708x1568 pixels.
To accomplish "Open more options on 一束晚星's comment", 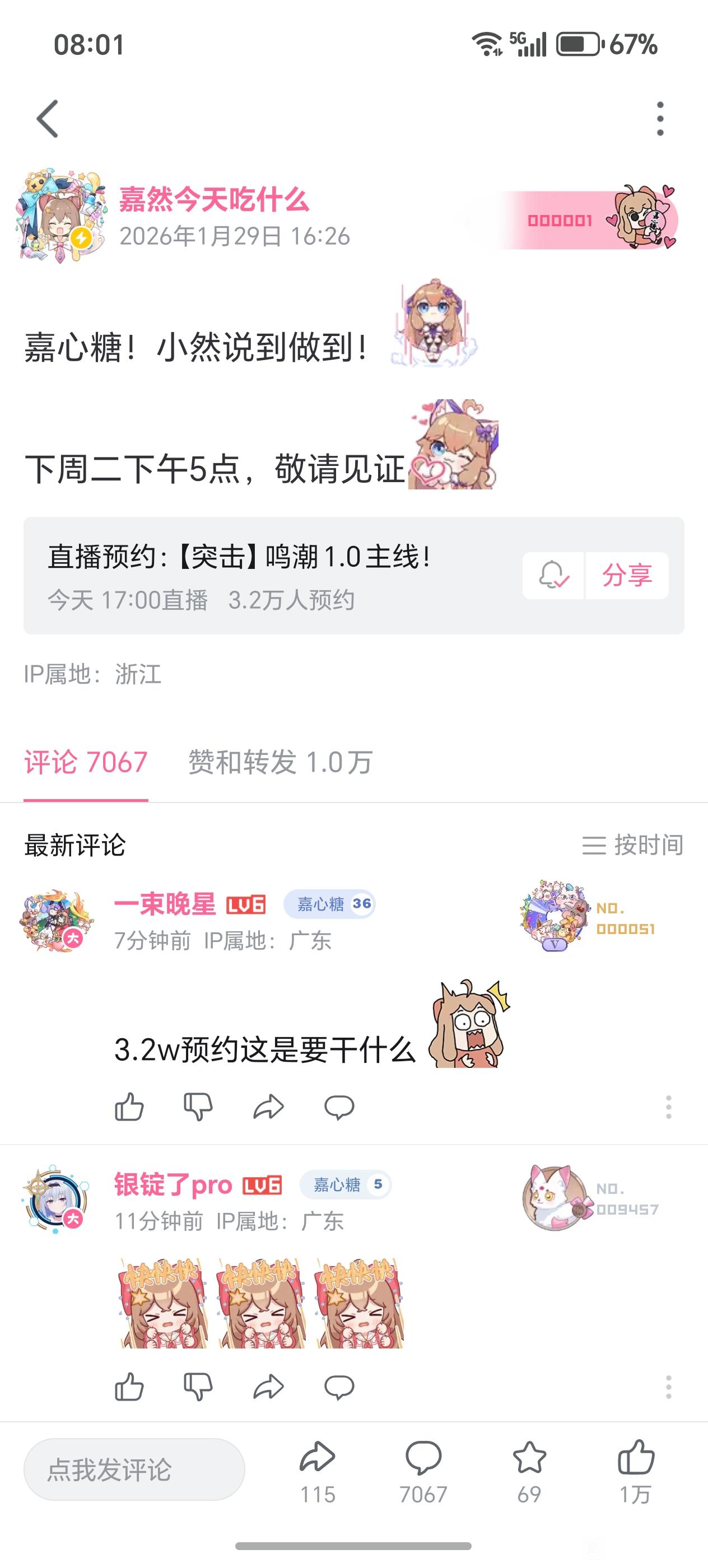I will (x=668, y=1107).
